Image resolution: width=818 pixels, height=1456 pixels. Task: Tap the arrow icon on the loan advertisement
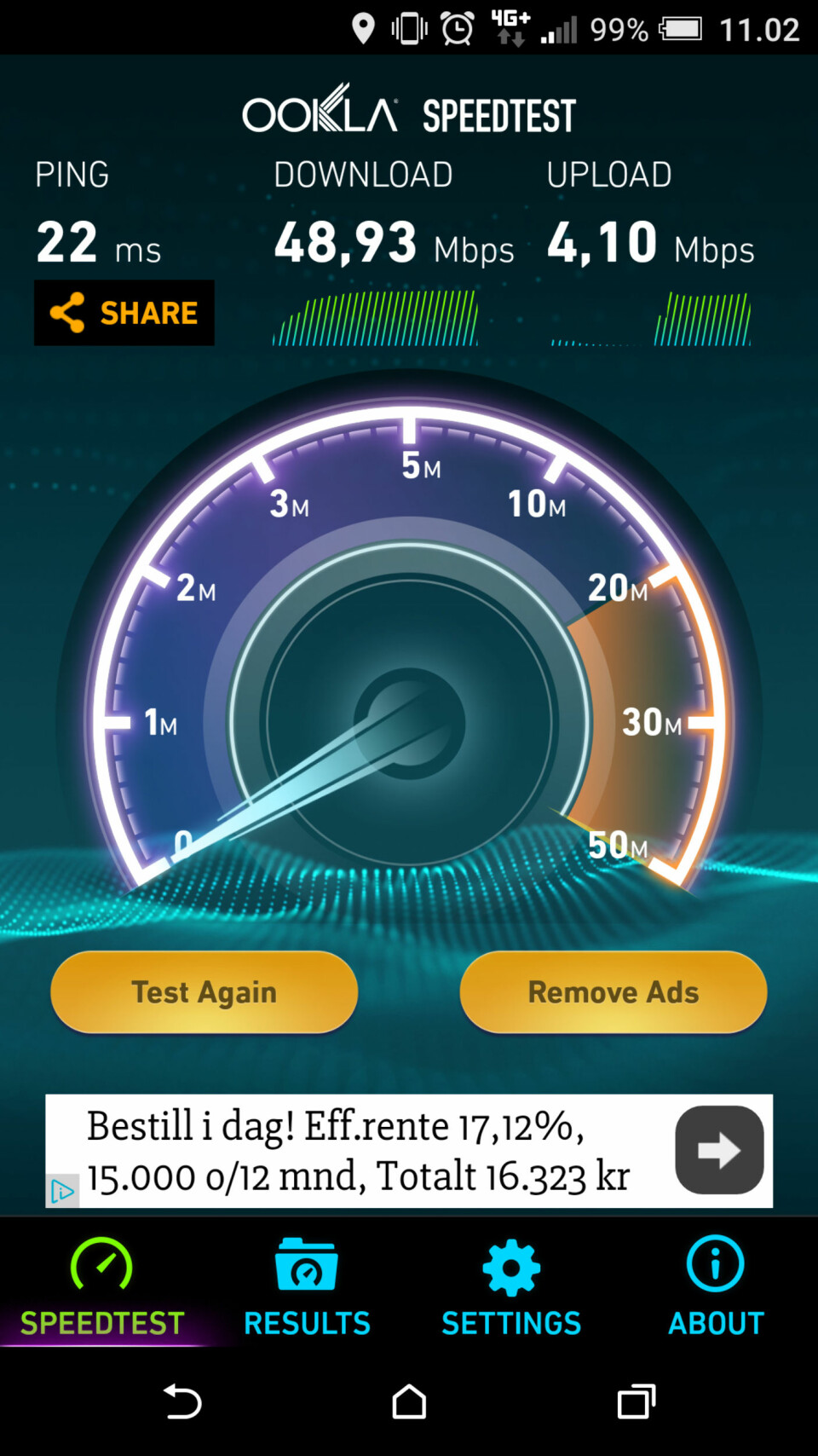click(718, 1150)
